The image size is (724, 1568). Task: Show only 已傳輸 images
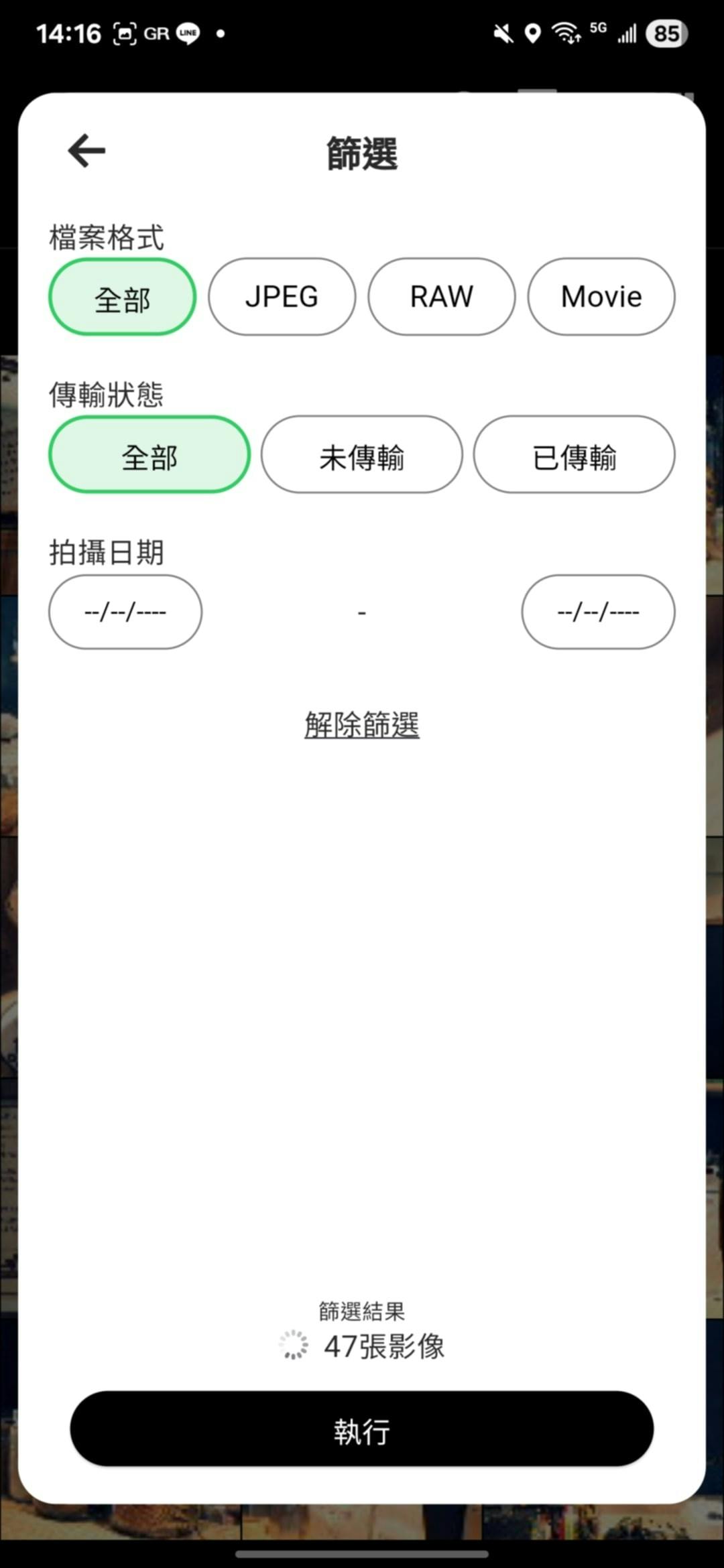coord(574,455)
